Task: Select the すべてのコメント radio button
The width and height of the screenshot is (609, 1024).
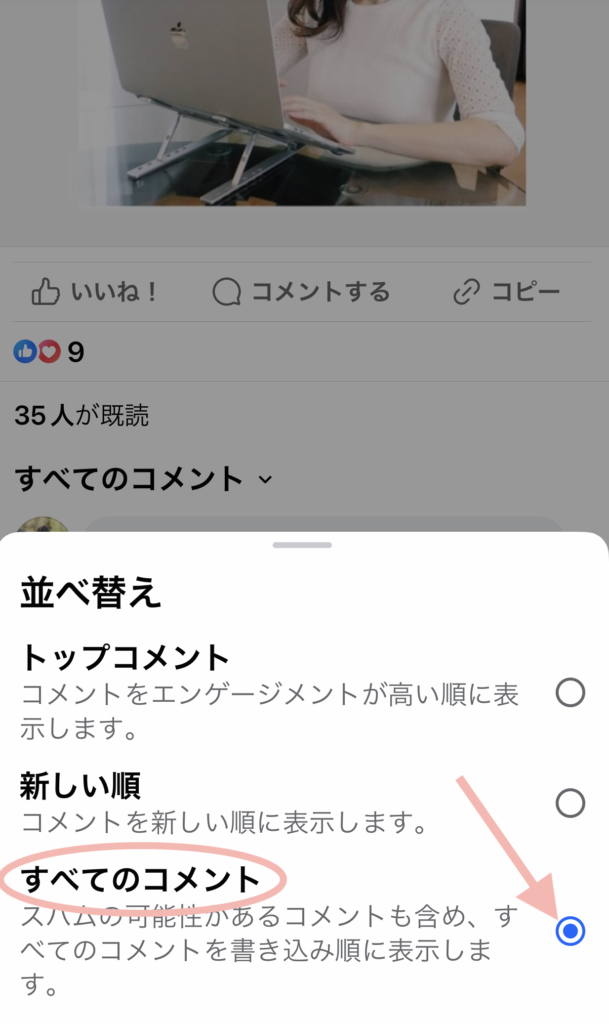Action: 569,932
